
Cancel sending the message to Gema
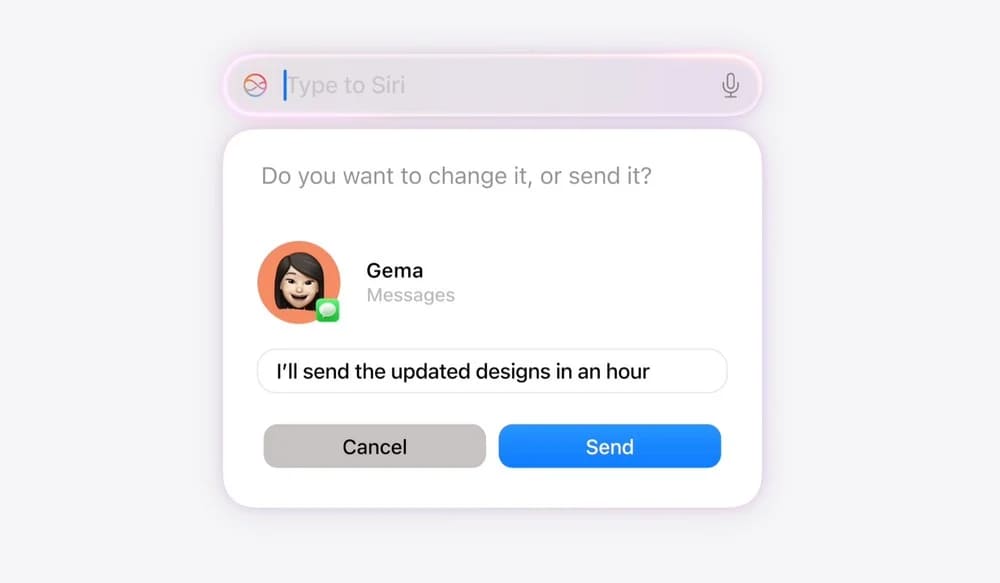374,446
